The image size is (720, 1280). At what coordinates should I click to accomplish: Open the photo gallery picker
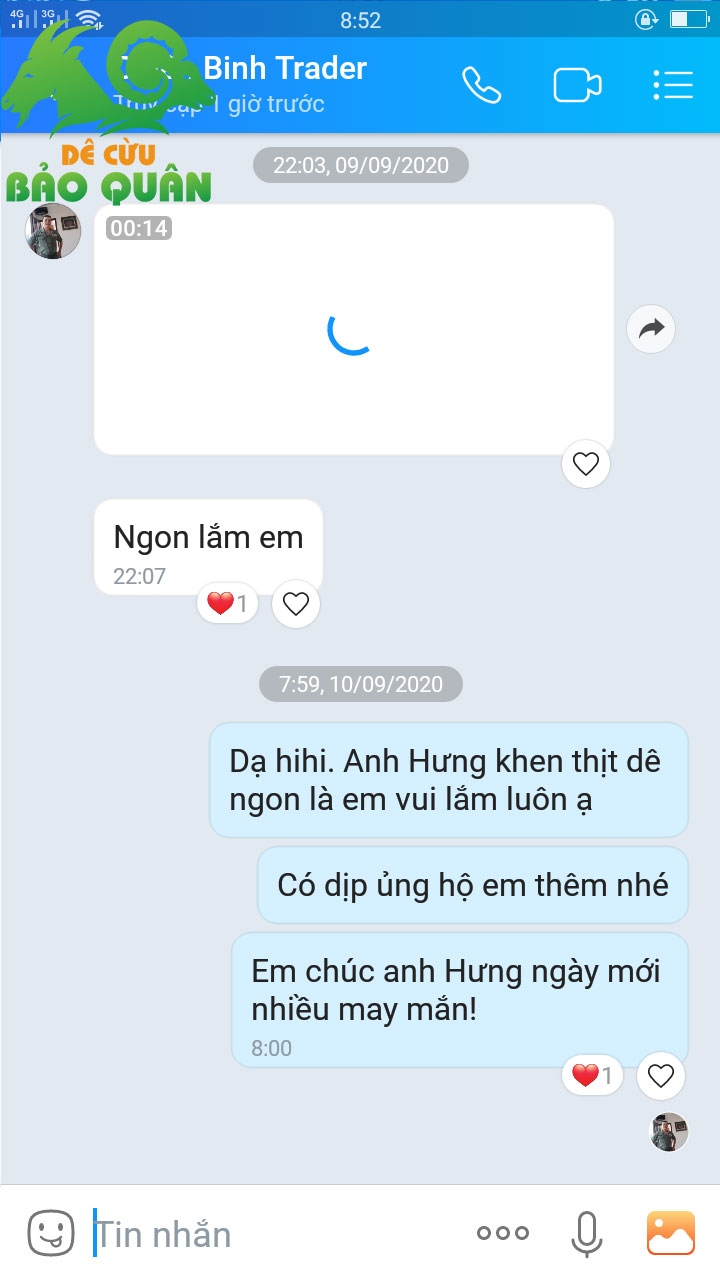pos(670,1234)
